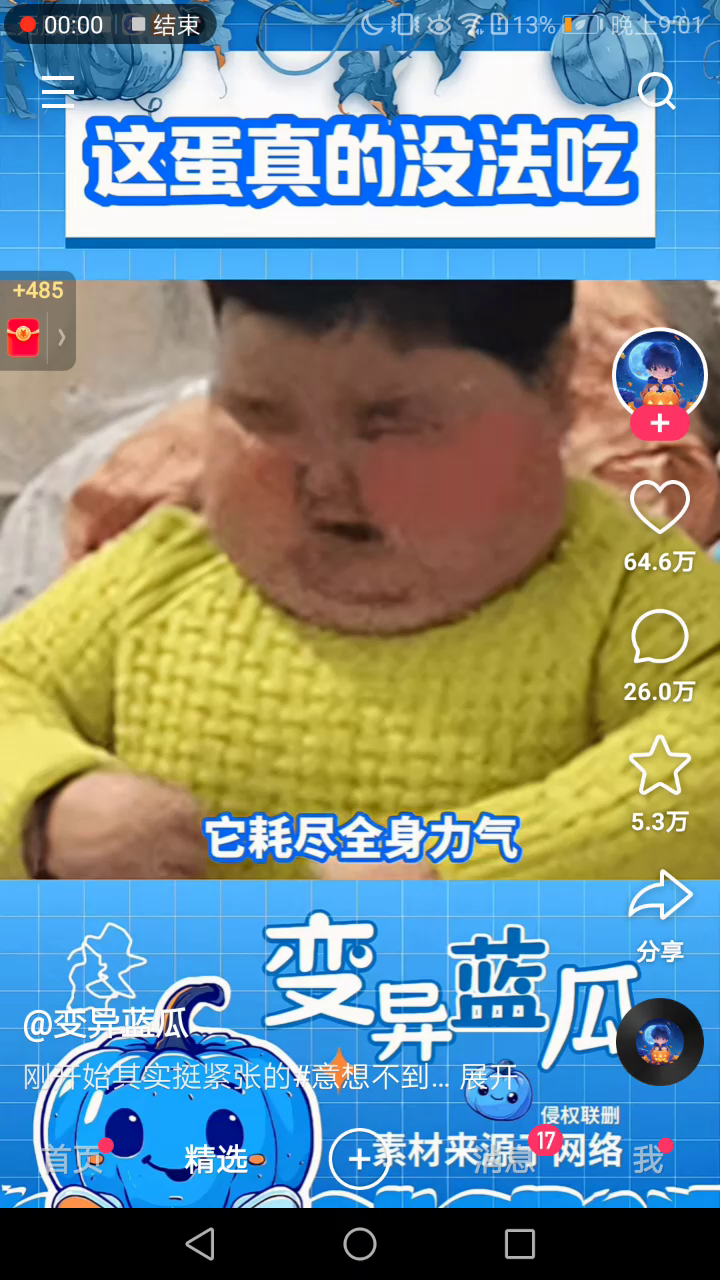Open the spinning music disc

659,1041
